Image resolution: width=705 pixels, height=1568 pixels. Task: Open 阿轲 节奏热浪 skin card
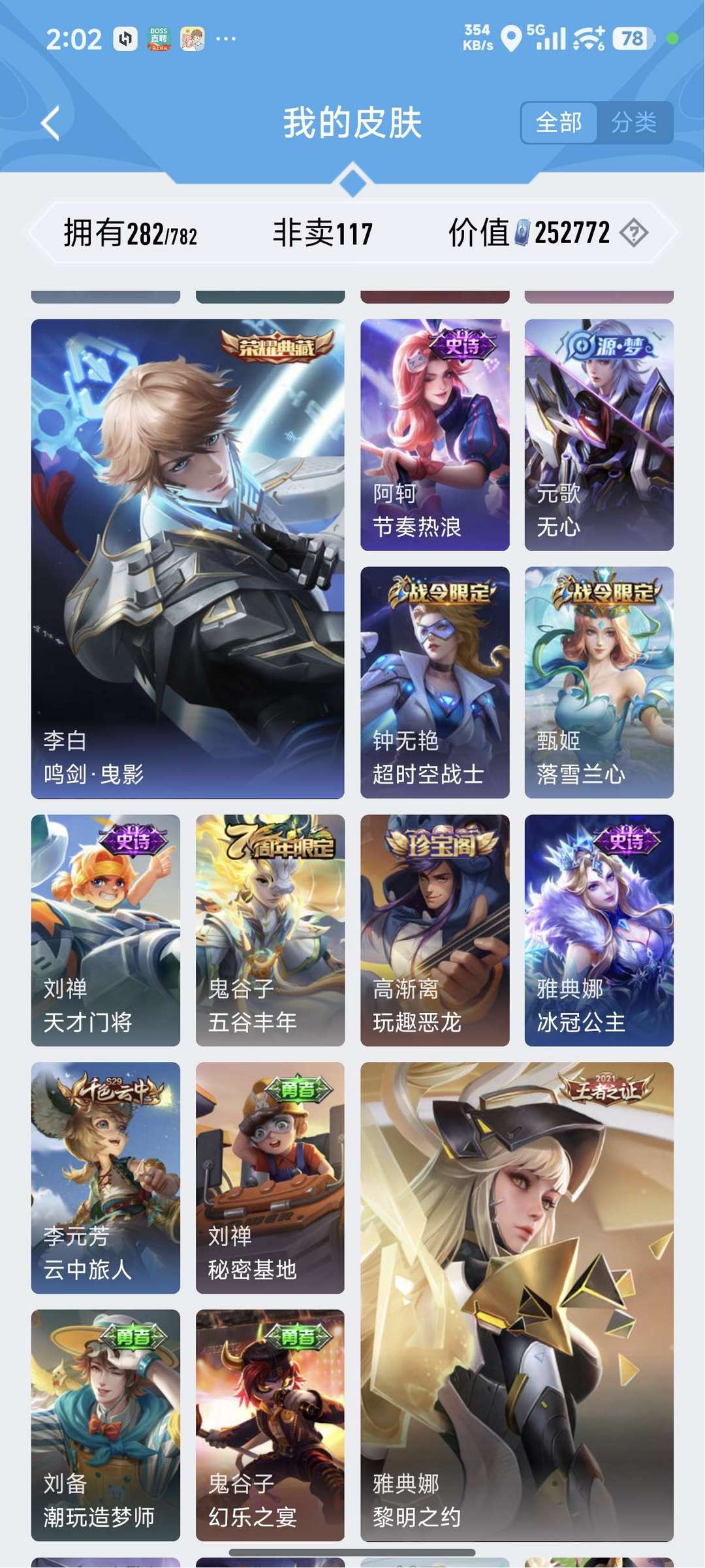coord(435,435)
